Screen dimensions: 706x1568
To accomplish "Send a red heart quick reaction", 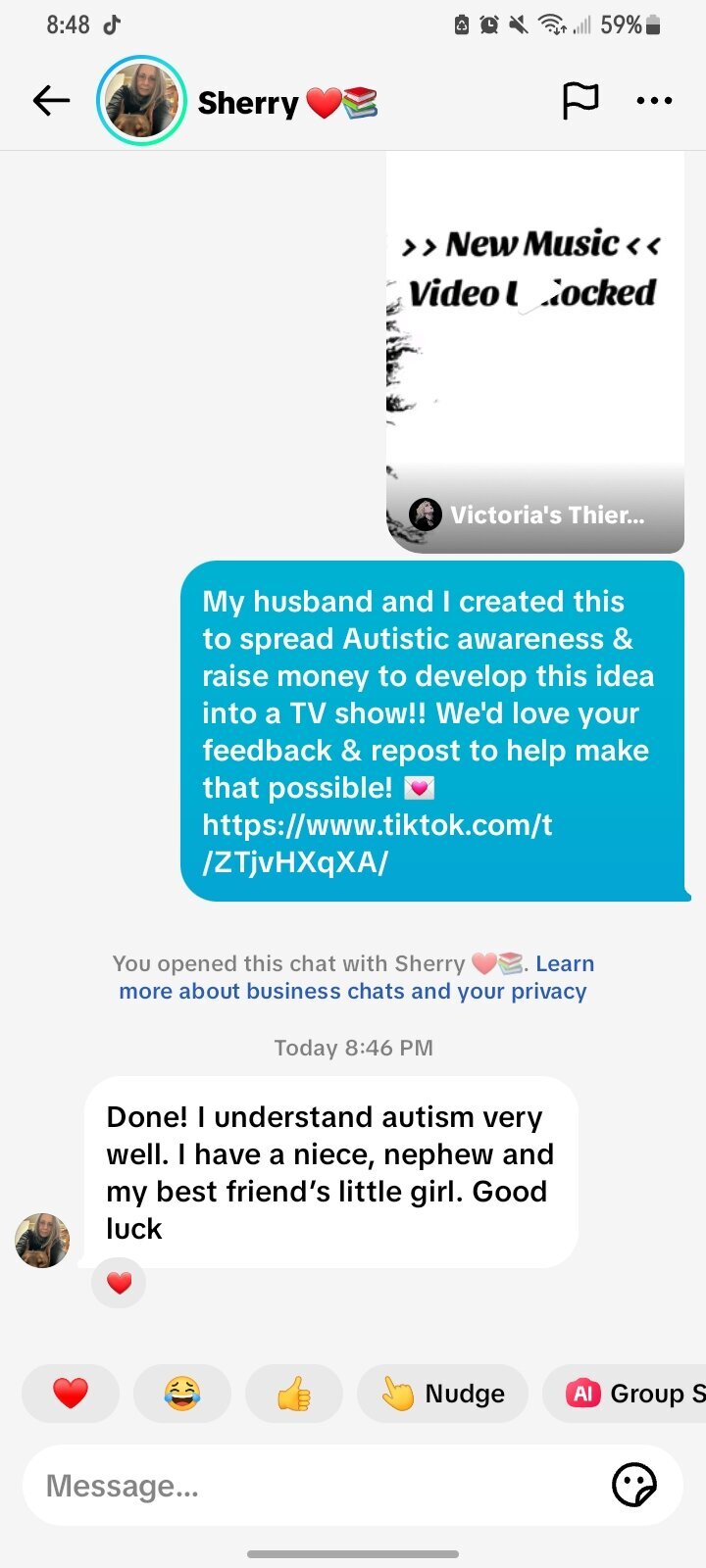I will [71, 1393].
